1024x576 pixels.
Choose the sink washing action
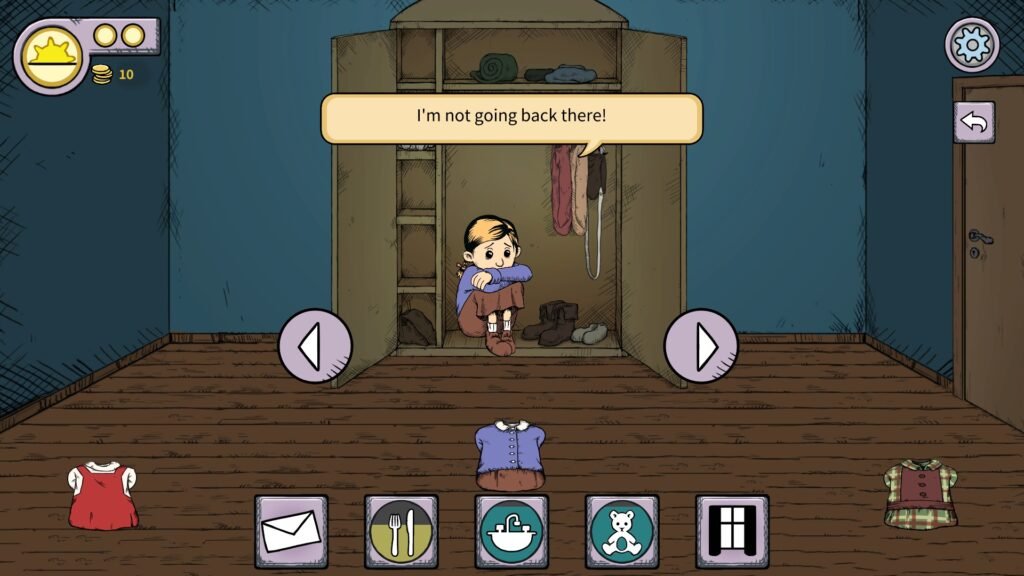[511, 531]
